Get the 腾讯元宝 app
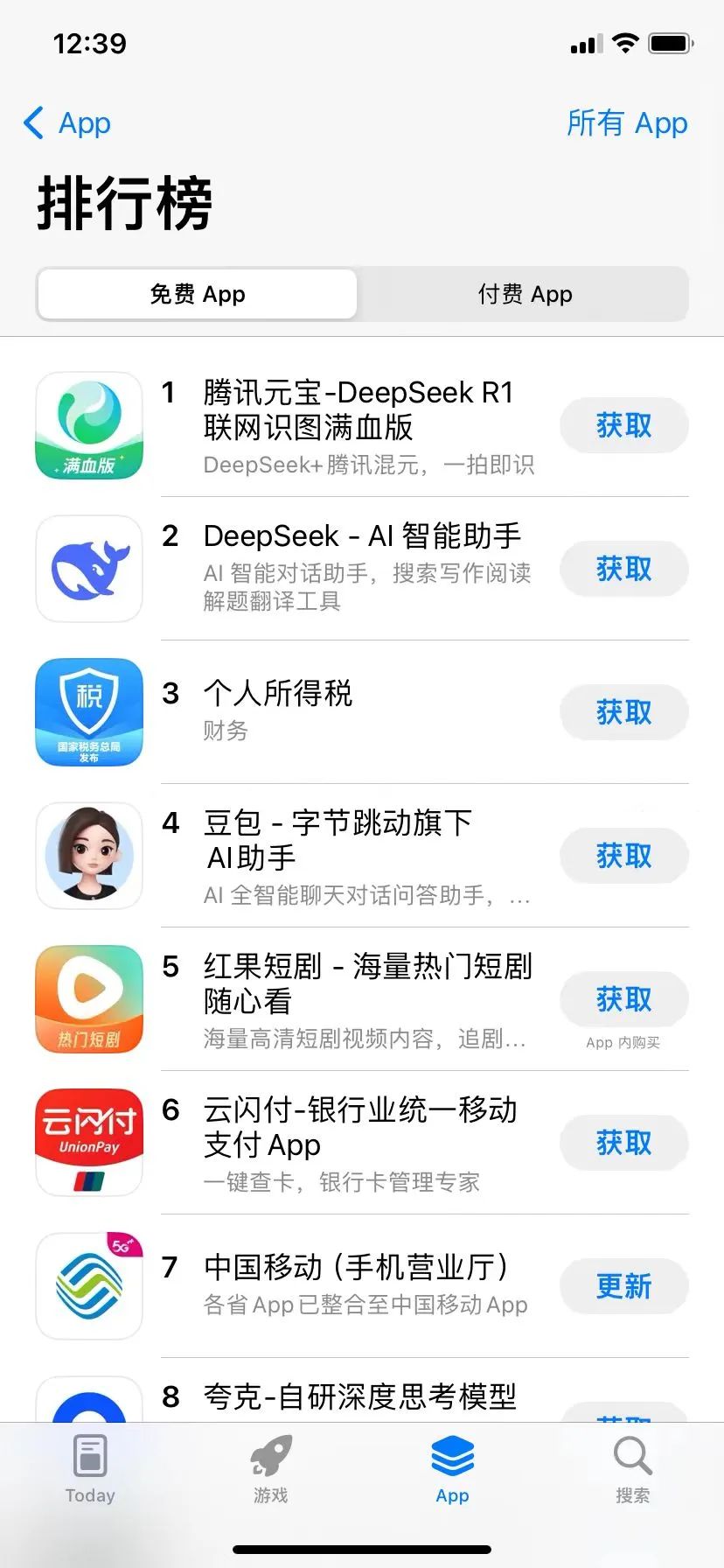This screenshot has height=1568, width=724. [x=623, y=426]
